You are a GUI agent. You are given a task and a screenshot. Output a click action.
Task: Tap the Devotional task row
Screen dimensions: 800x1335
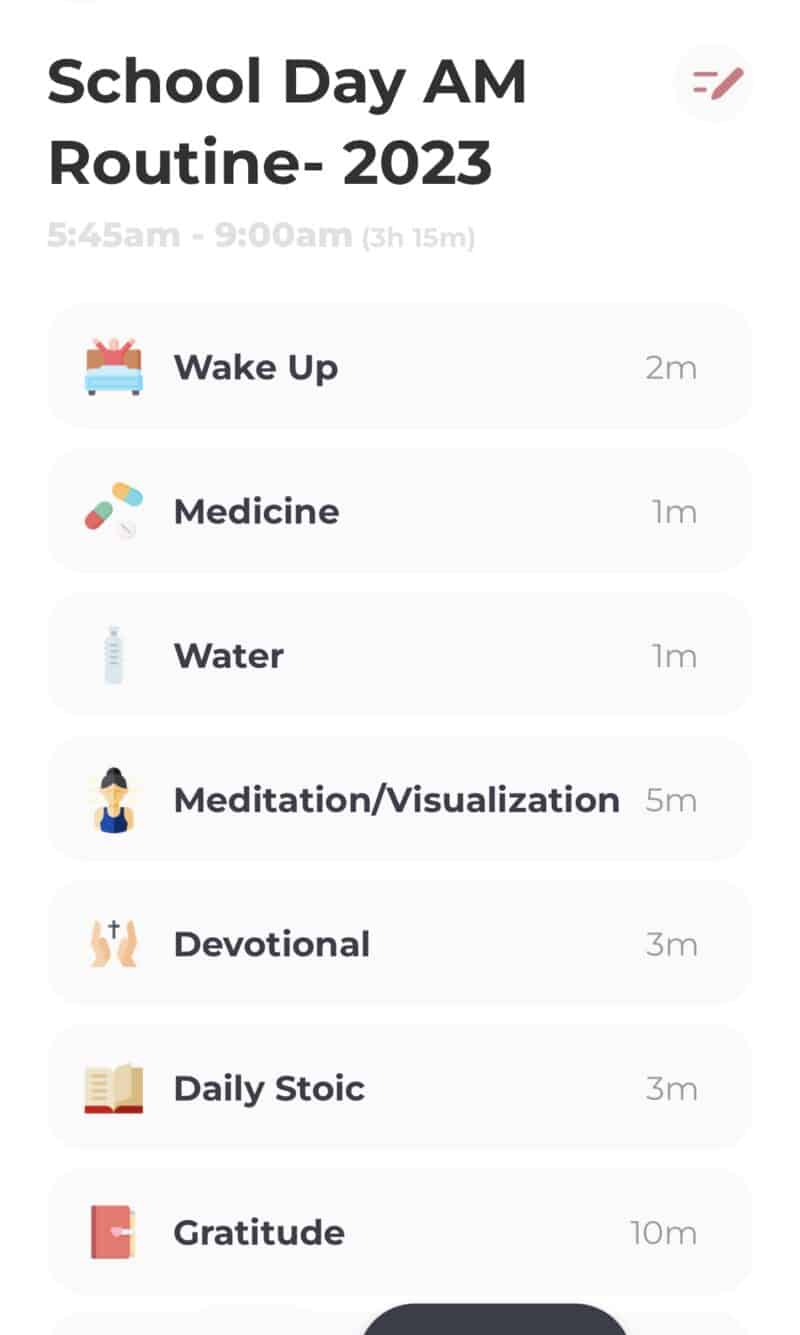[398, 943]
